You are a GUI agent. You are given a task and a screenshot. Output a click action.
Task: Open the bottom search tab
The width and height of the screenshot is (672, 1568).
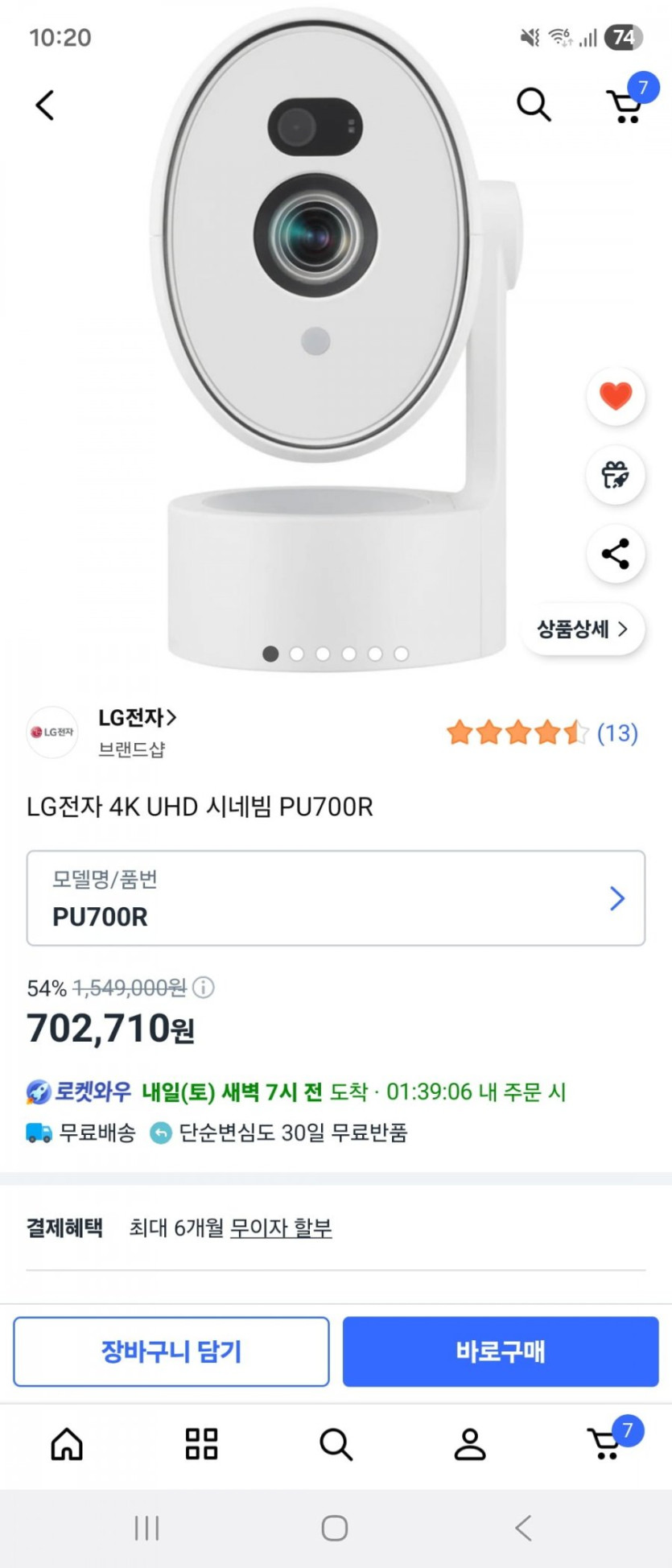[x=336, y=1444]
